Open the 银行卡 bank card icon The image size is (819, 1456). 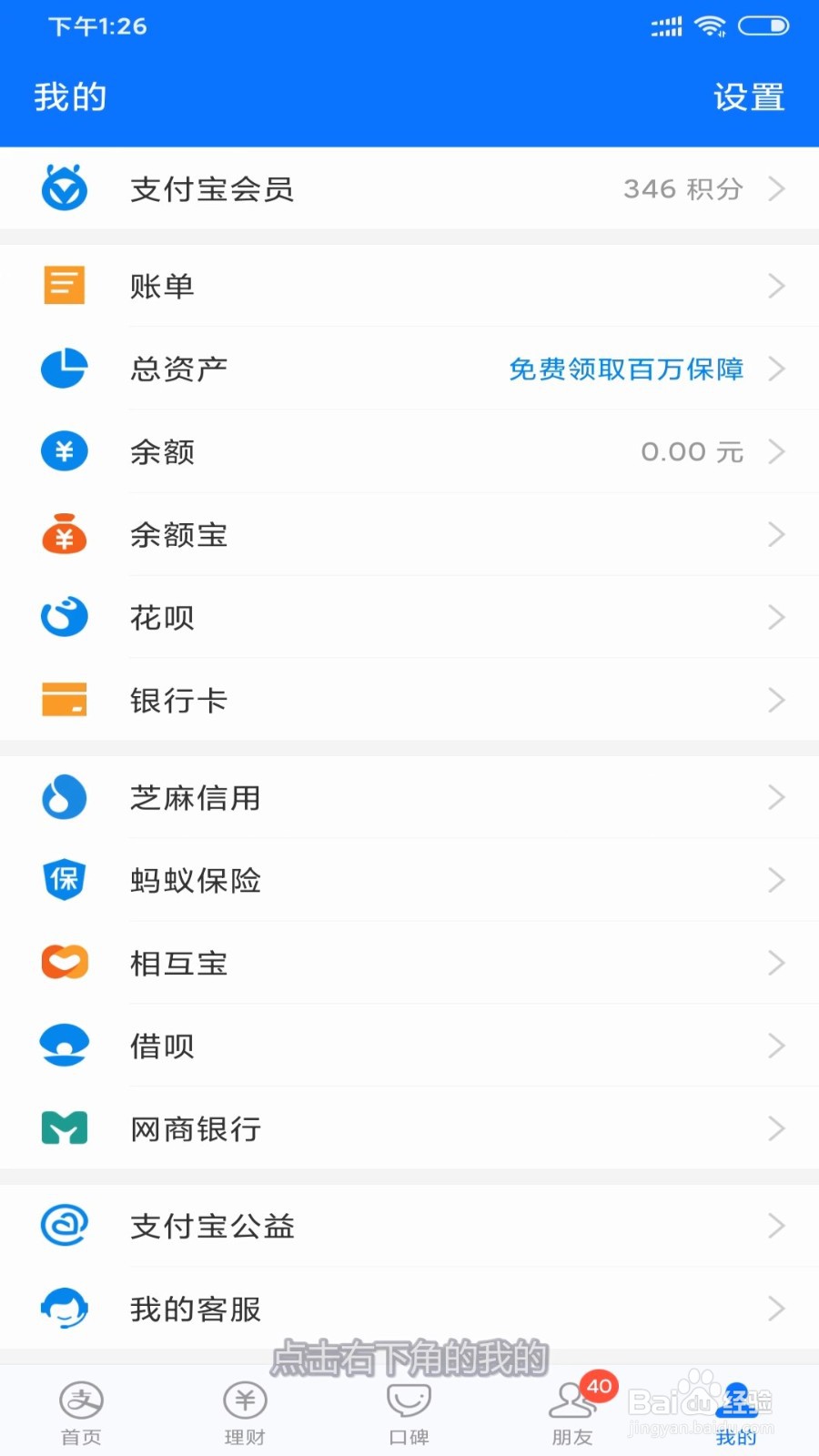64,700
